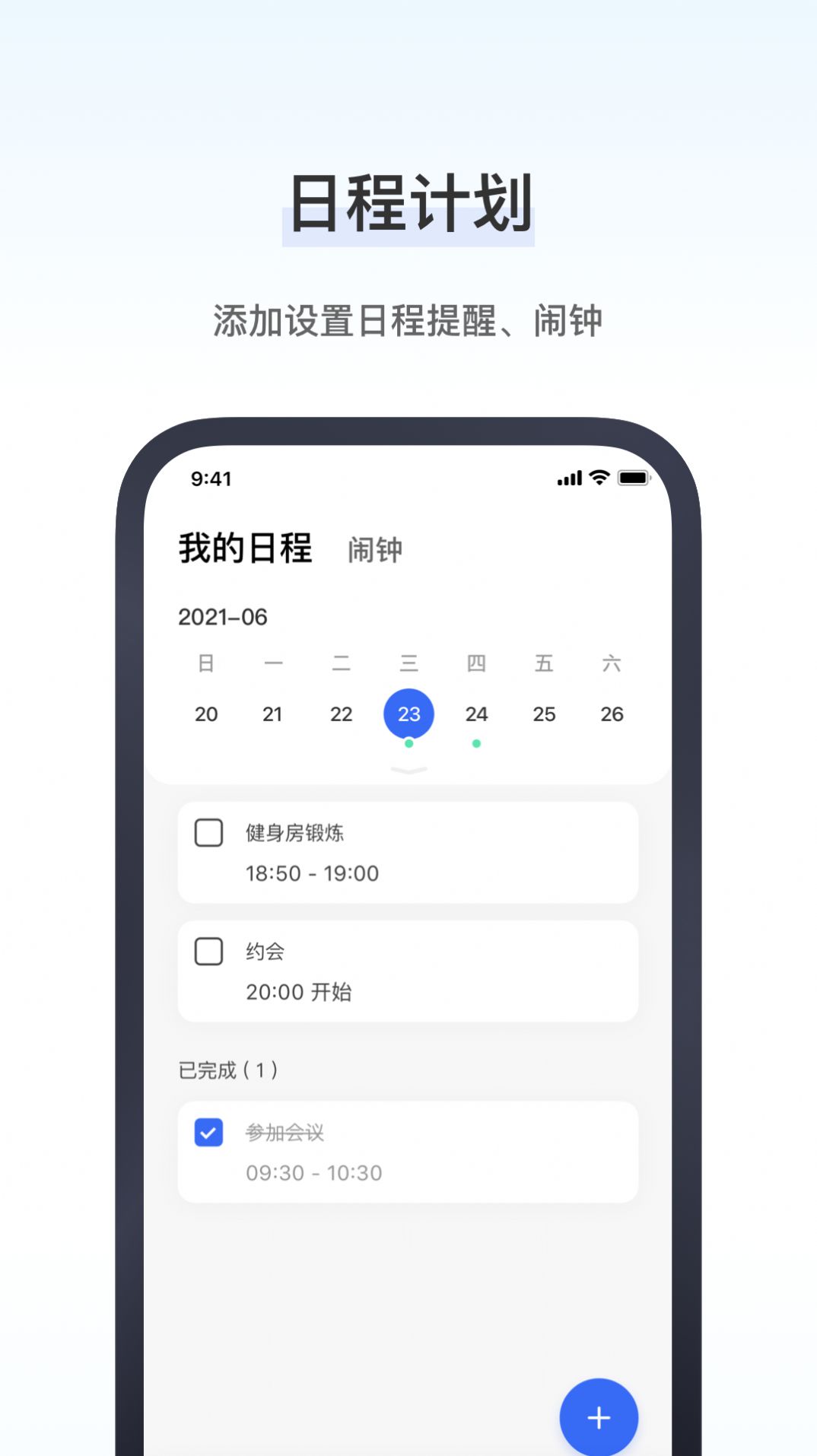Tap the blue plus button to add schedule

pyautogui.click(x=599, y=1416)
